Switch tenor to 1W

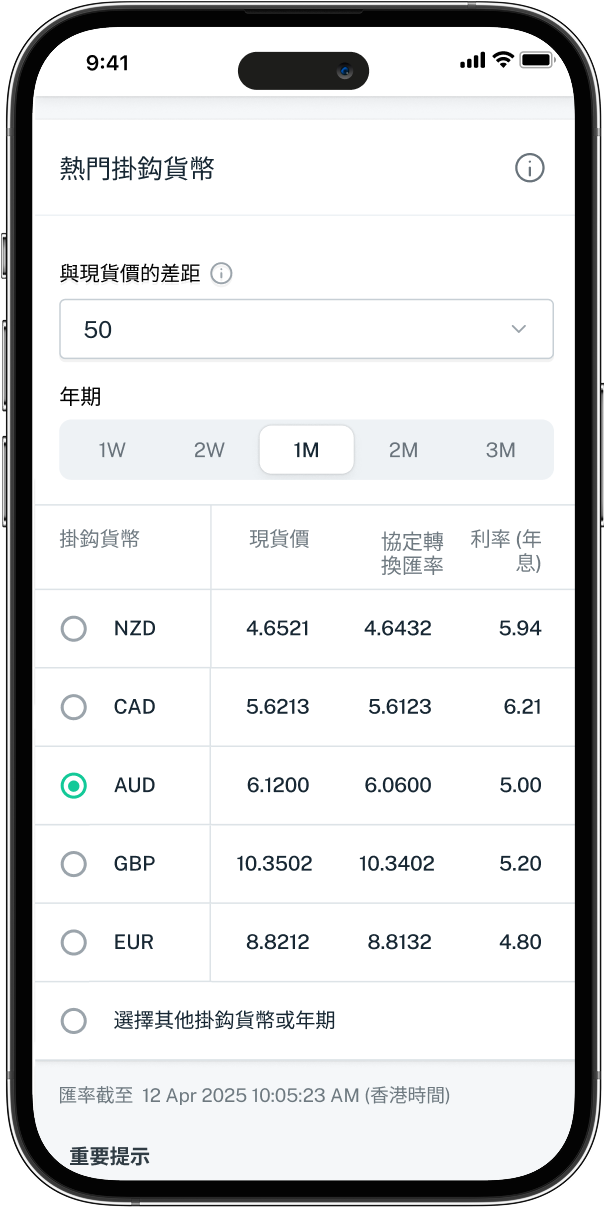click(x=112, y=450)
